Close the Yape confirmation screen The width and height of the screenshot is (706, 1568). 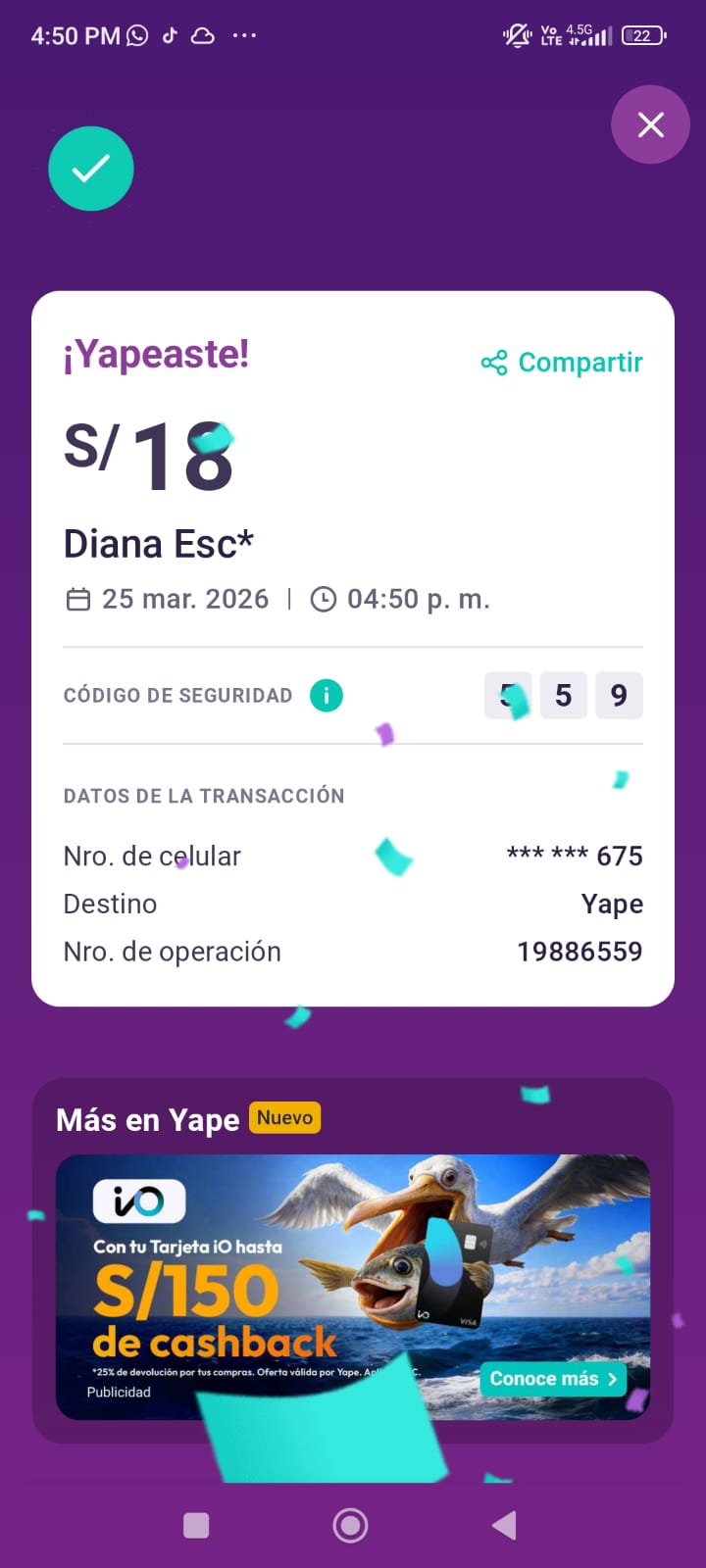[650, 124]
